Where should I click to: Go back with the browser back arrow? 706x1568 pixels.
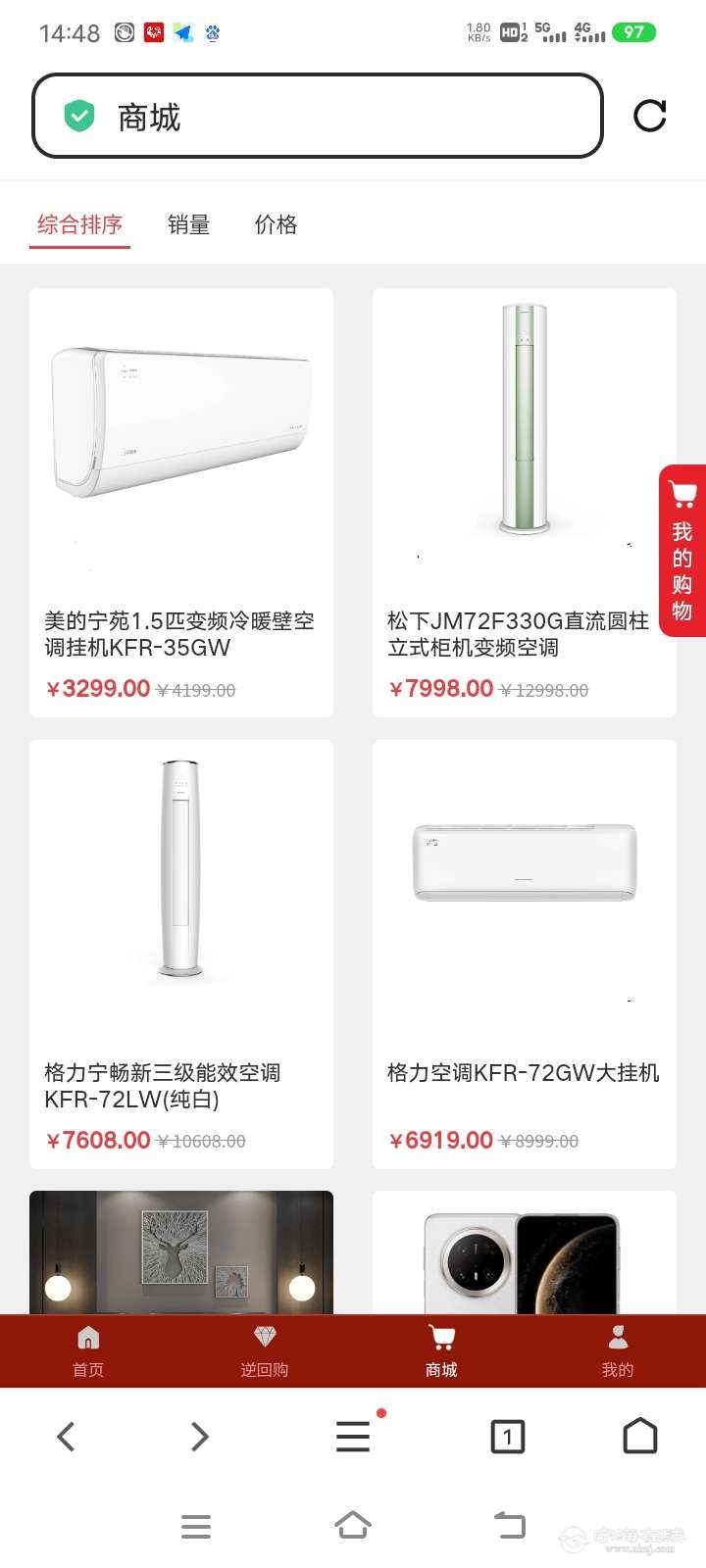tap(66, 1437)
